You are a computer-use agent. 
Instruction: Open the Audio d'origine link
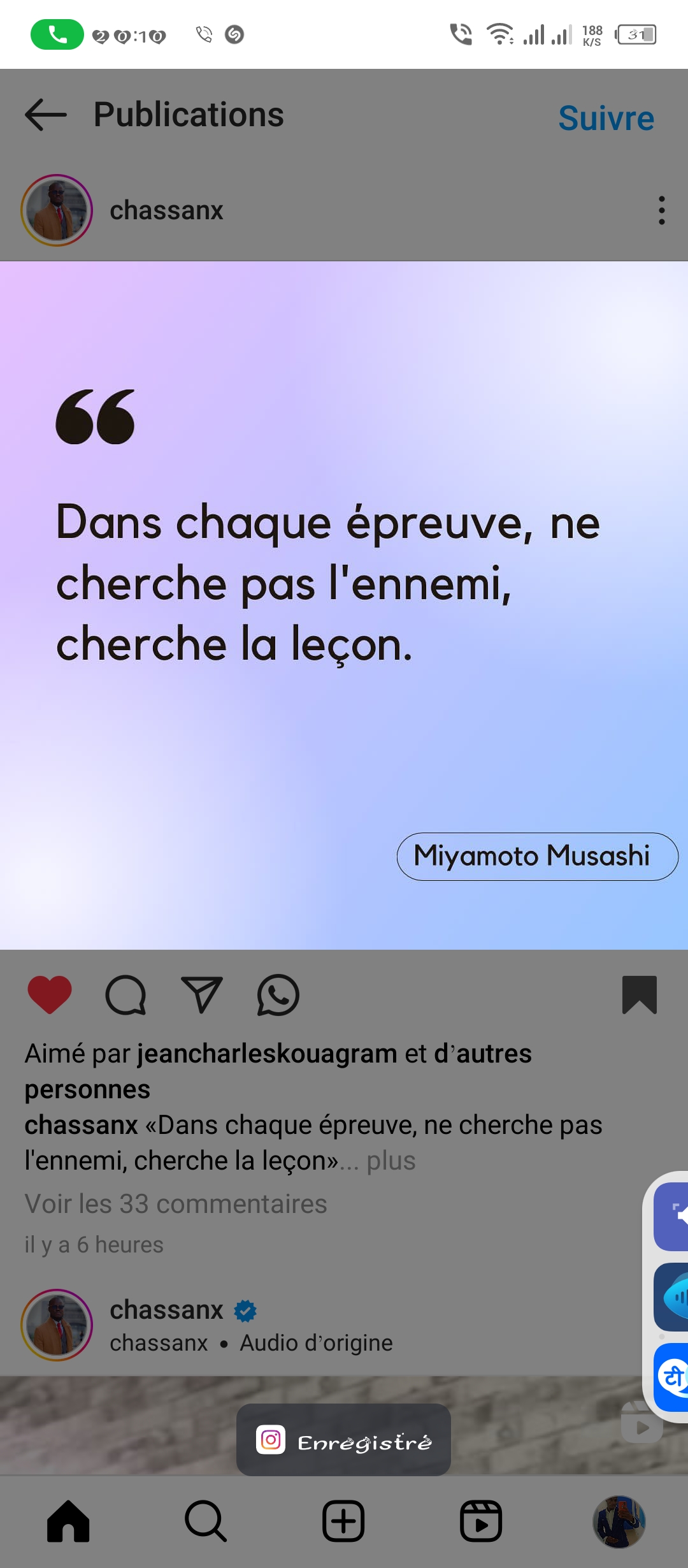[316, 1343]
